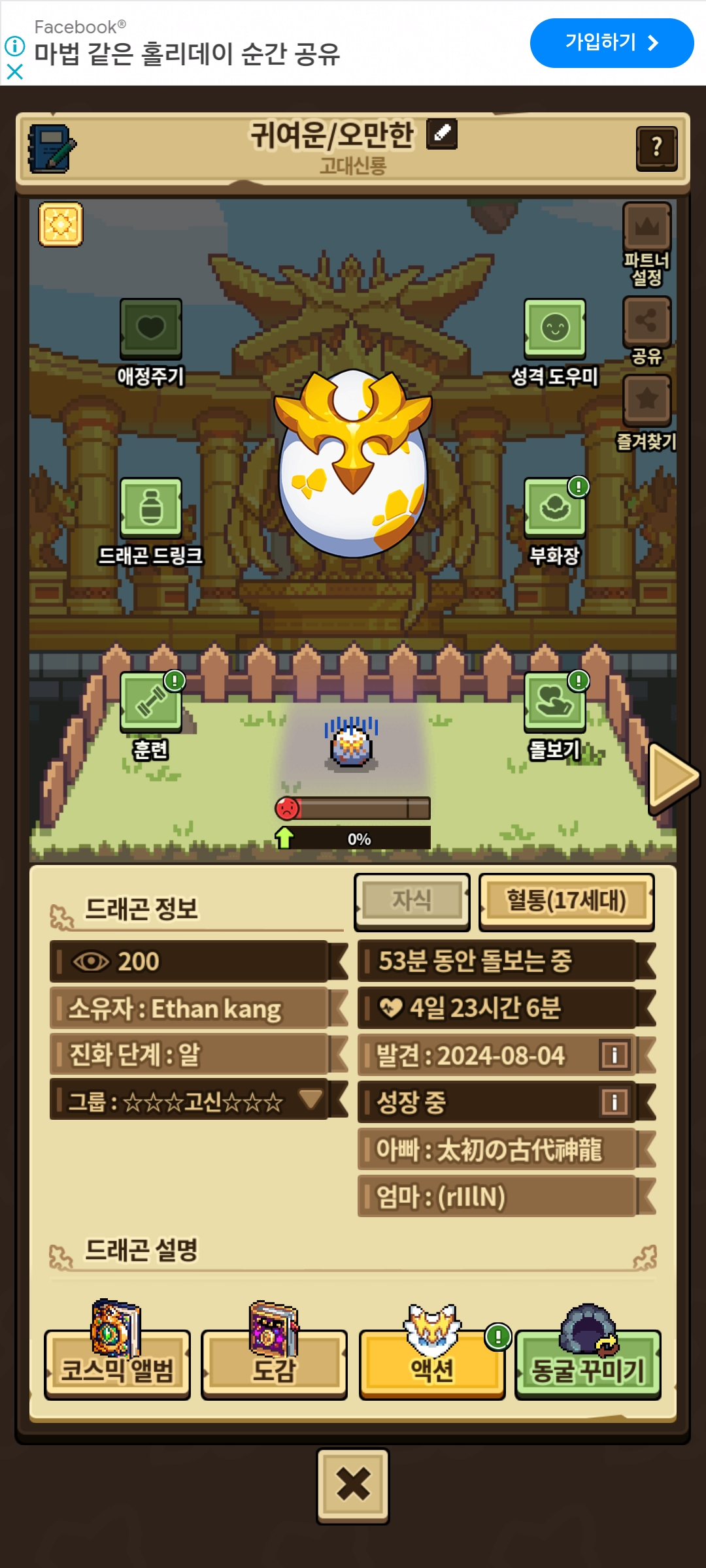
Task: Open 성격 도우미 personality helper
Action: 554,329
